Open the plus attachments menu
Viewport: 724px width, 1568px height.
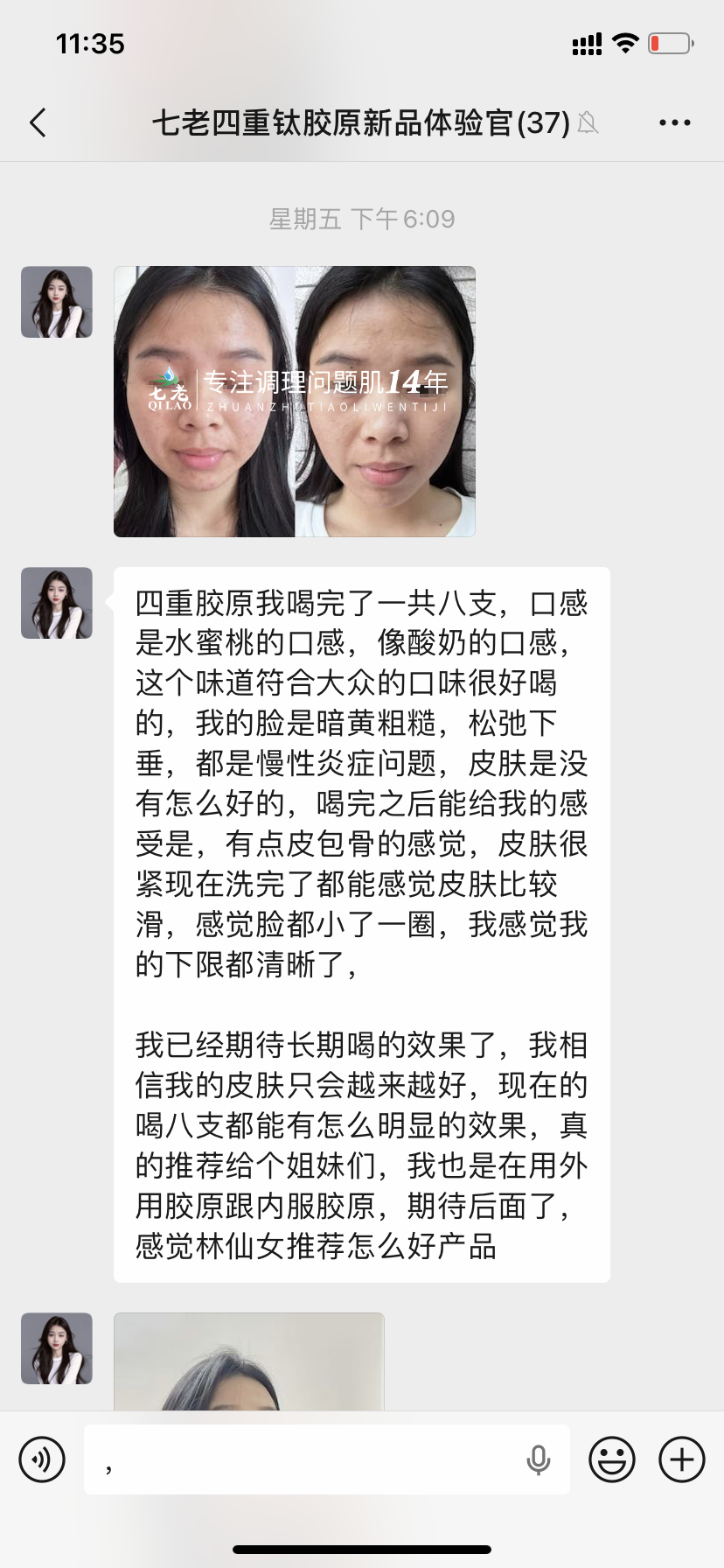(x=681, y=1459)
